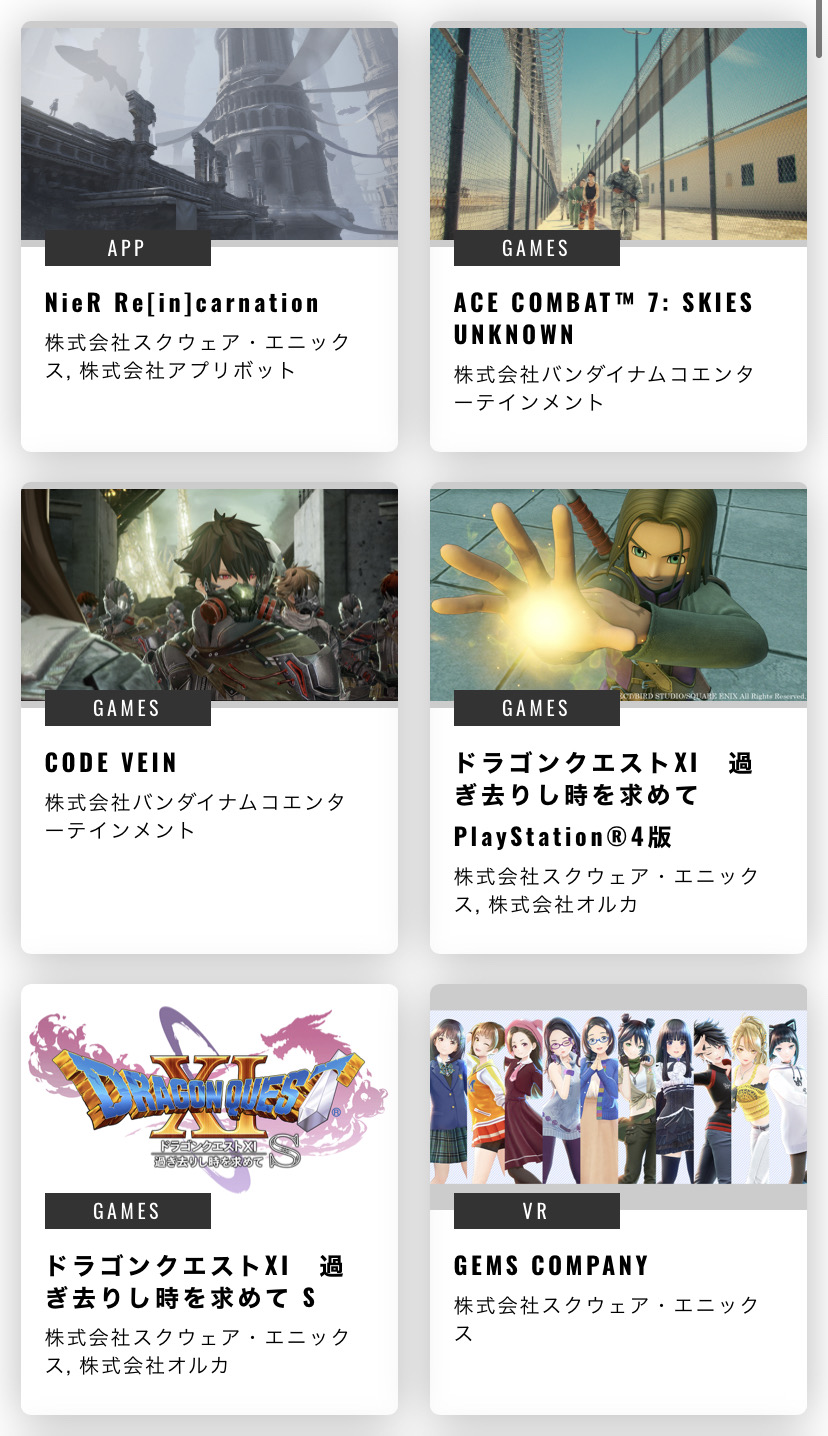This screenshot has width=828, height=1436.
Task: Open the NieR Re[in]carnation card
Action: click(x=209, y=236)
